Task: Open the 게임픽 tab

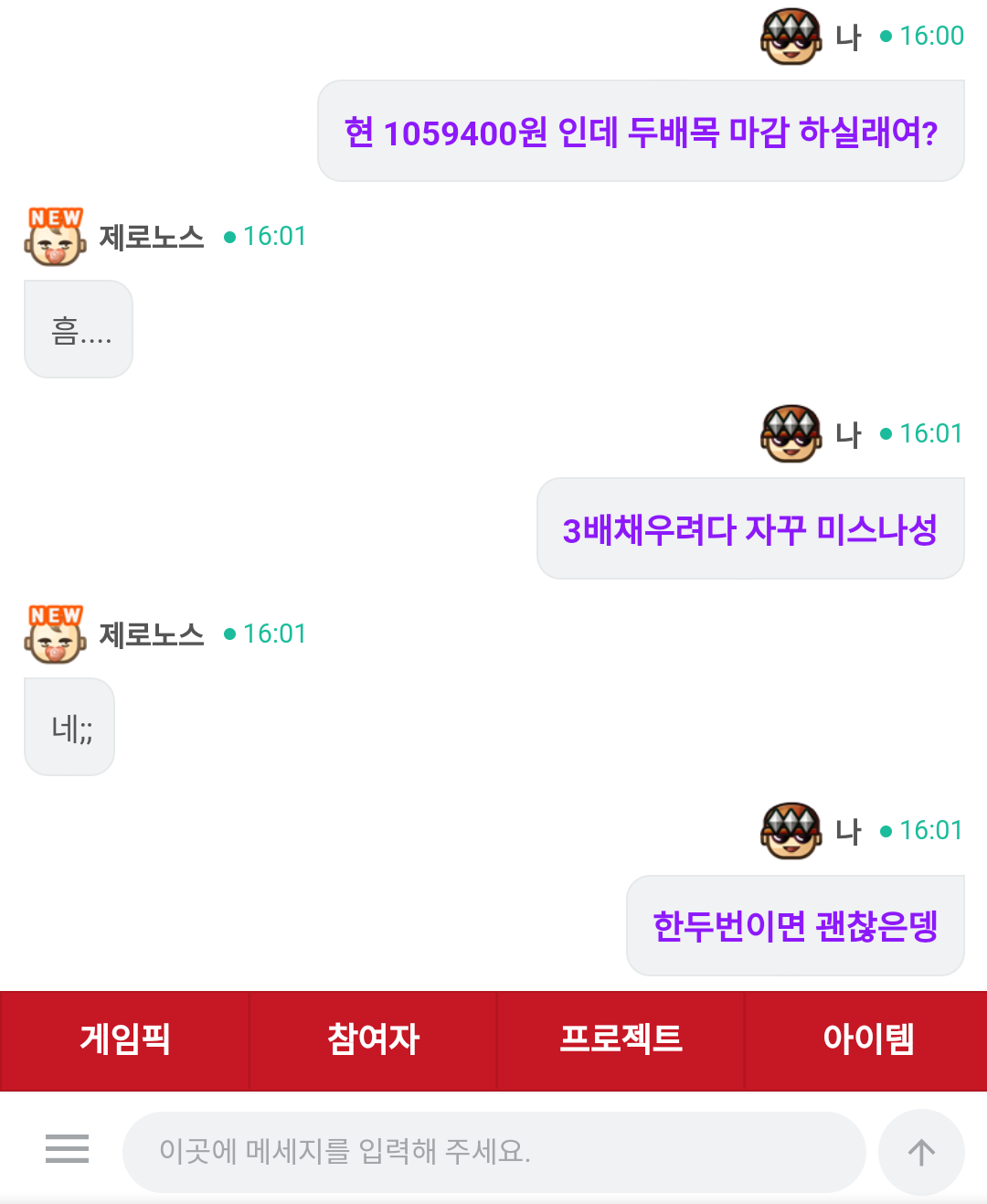Action: (x=124, y=1039)
